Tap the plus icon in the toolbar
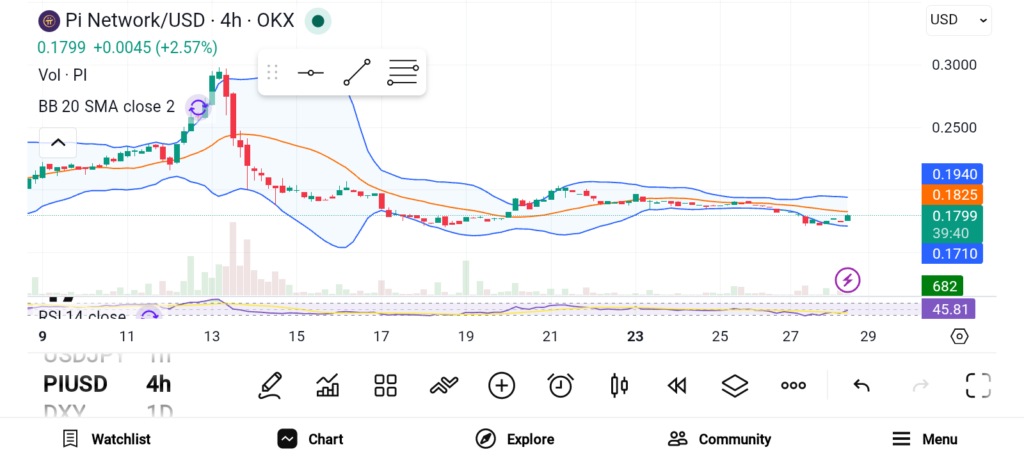1024x461 pixels. point(501,385)
